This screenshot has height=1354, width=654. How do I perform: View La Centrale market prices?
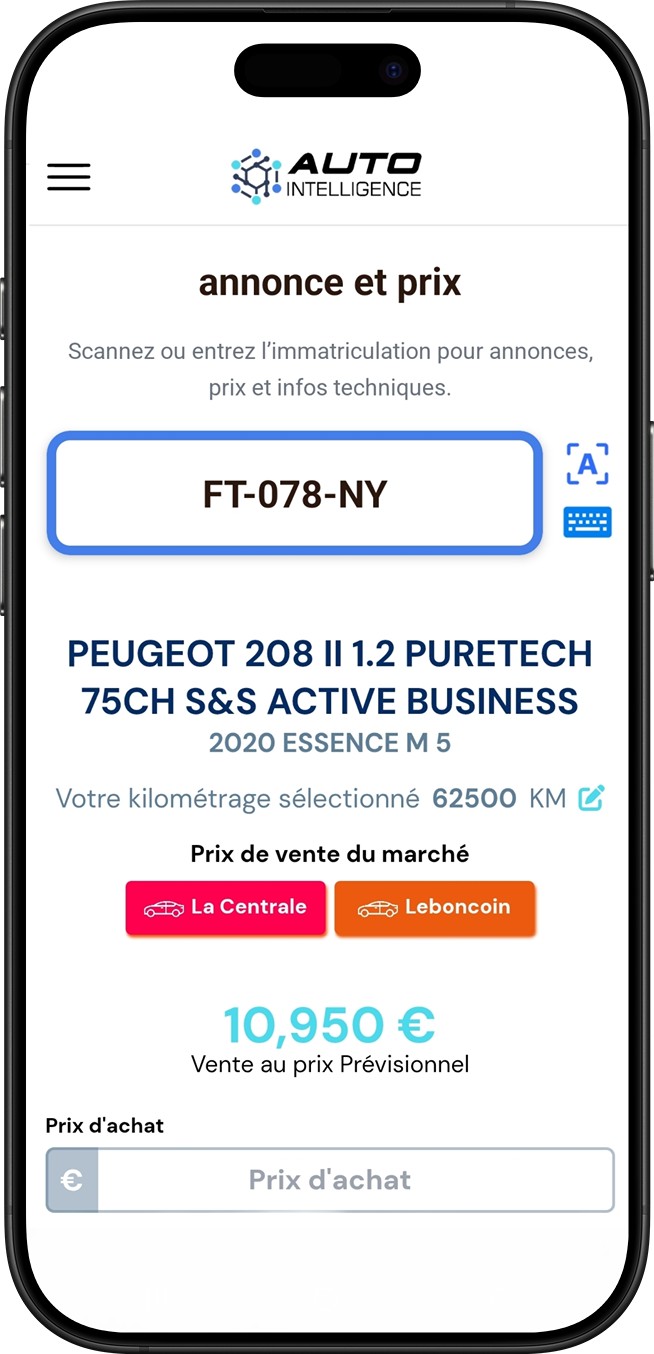pos(226,908)
